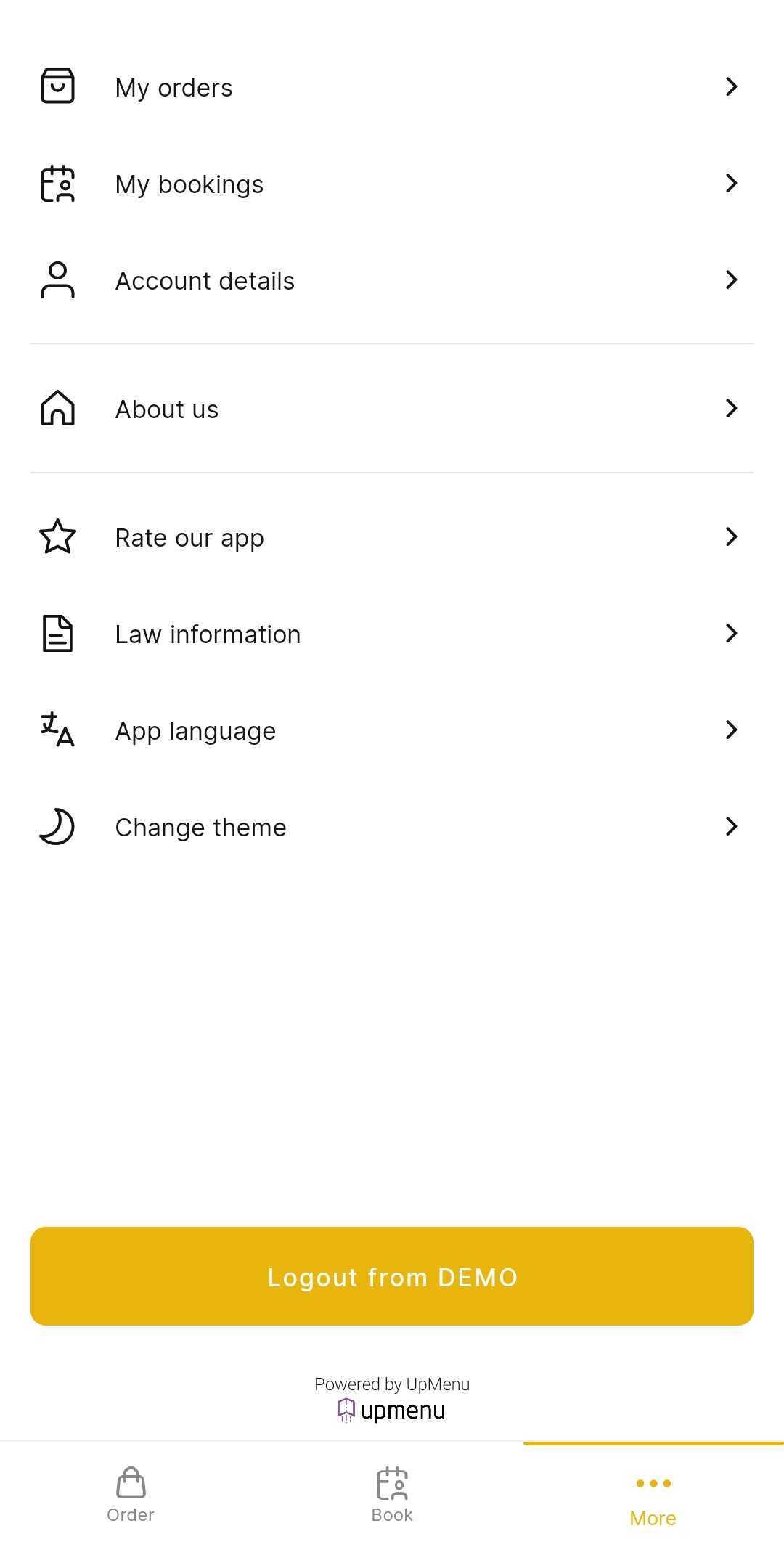The image size is (784, 1547).
Task: Open Law information
Action: pyautogui.click(x=392, y=634)
